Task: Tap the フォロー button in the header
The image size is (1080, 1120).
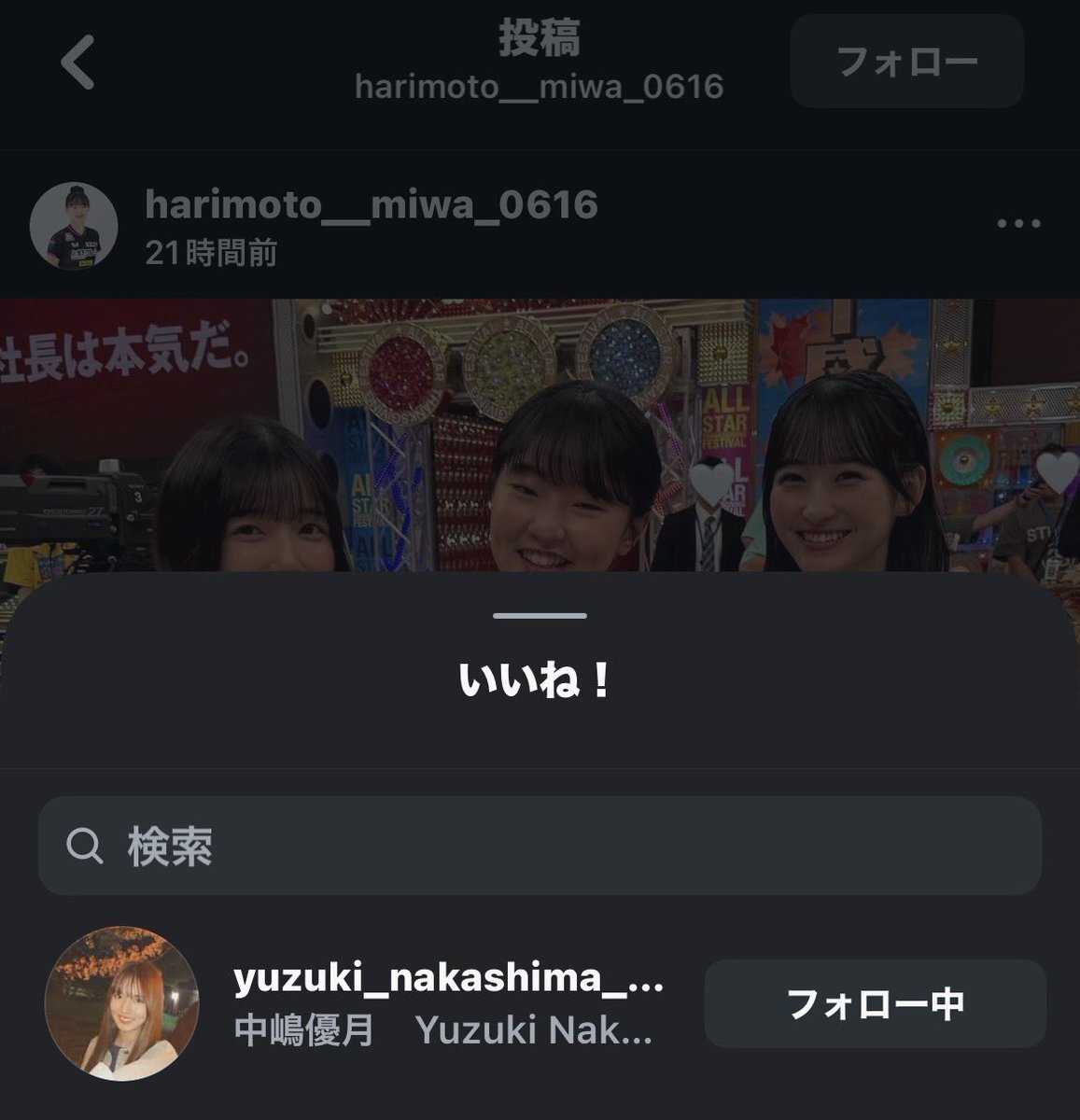Action: [906, 62]
